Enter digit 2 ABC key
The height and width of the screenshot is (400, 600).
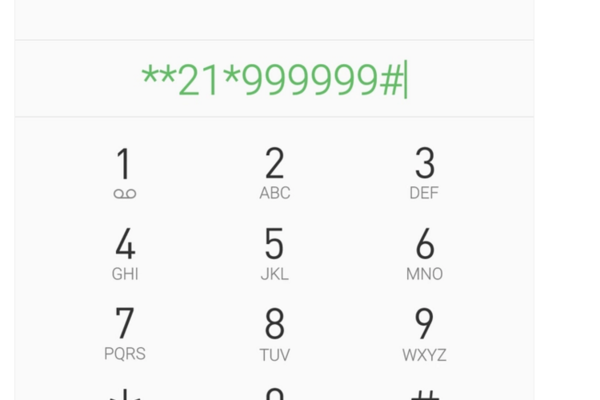pos(274,172)
